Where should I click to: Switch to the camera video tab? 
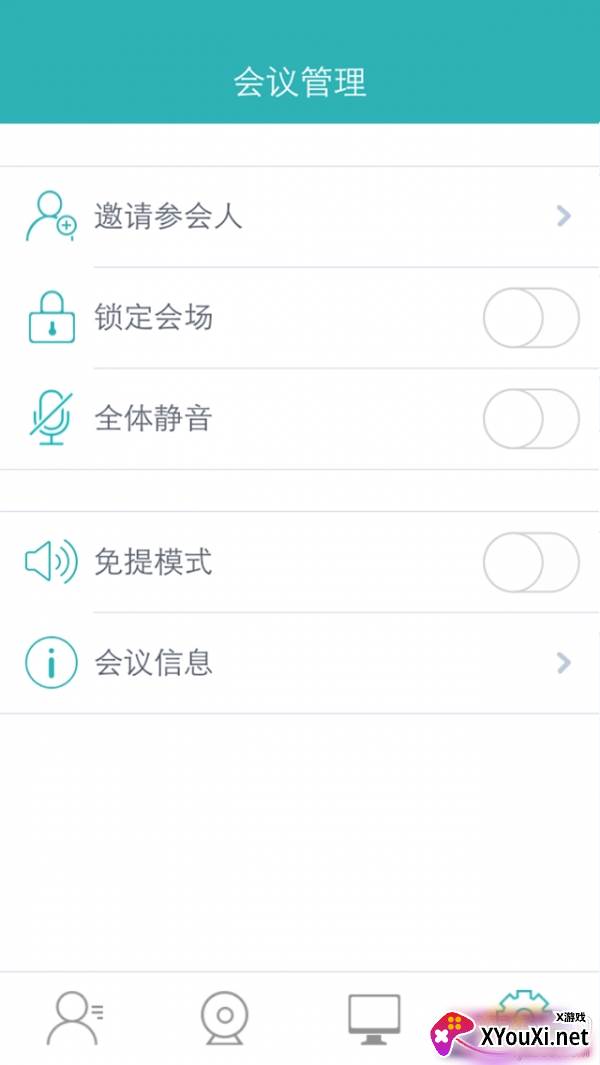225,1018
